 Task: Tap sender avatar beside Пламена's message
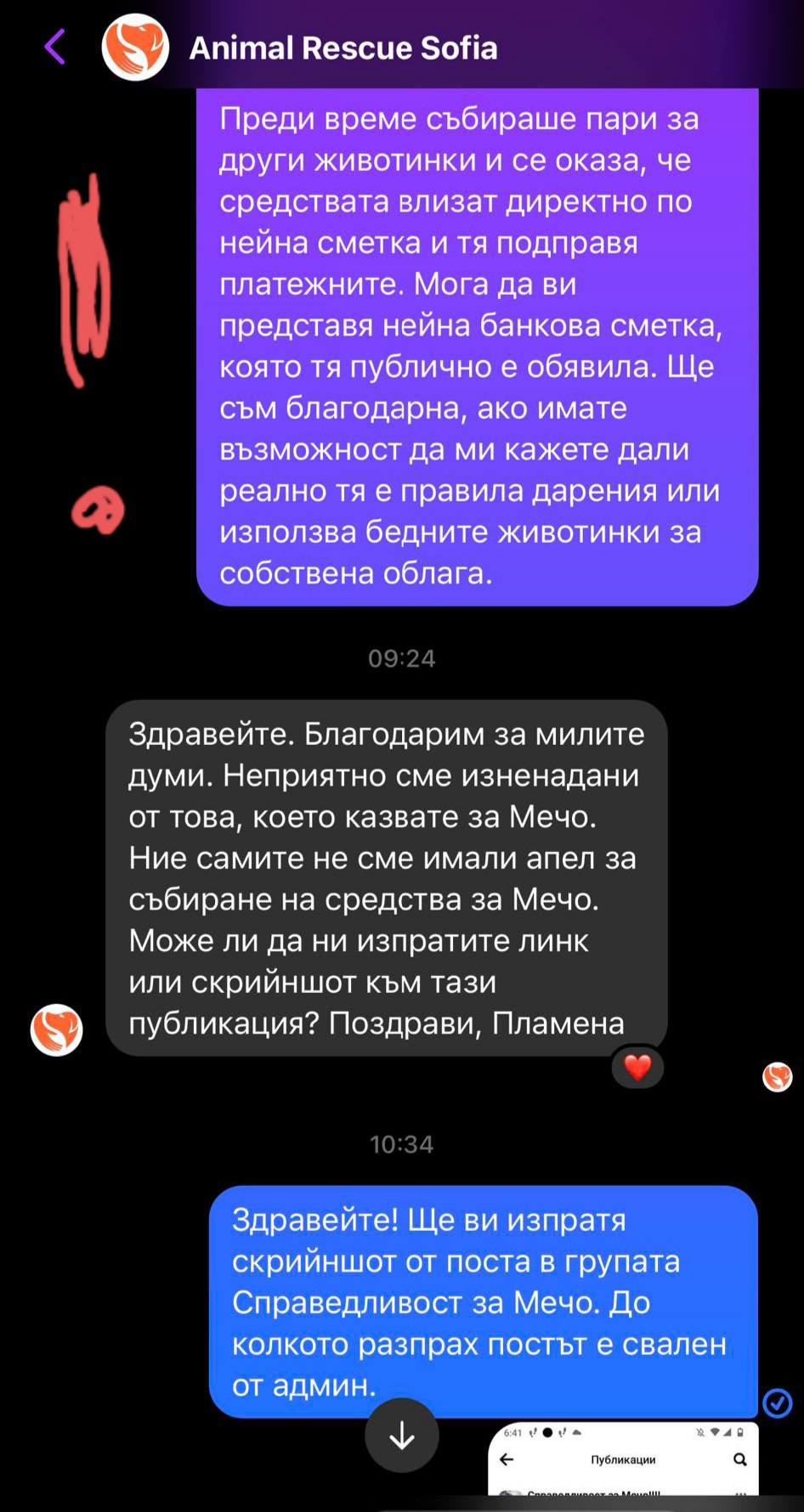[x=56, y=1030]
